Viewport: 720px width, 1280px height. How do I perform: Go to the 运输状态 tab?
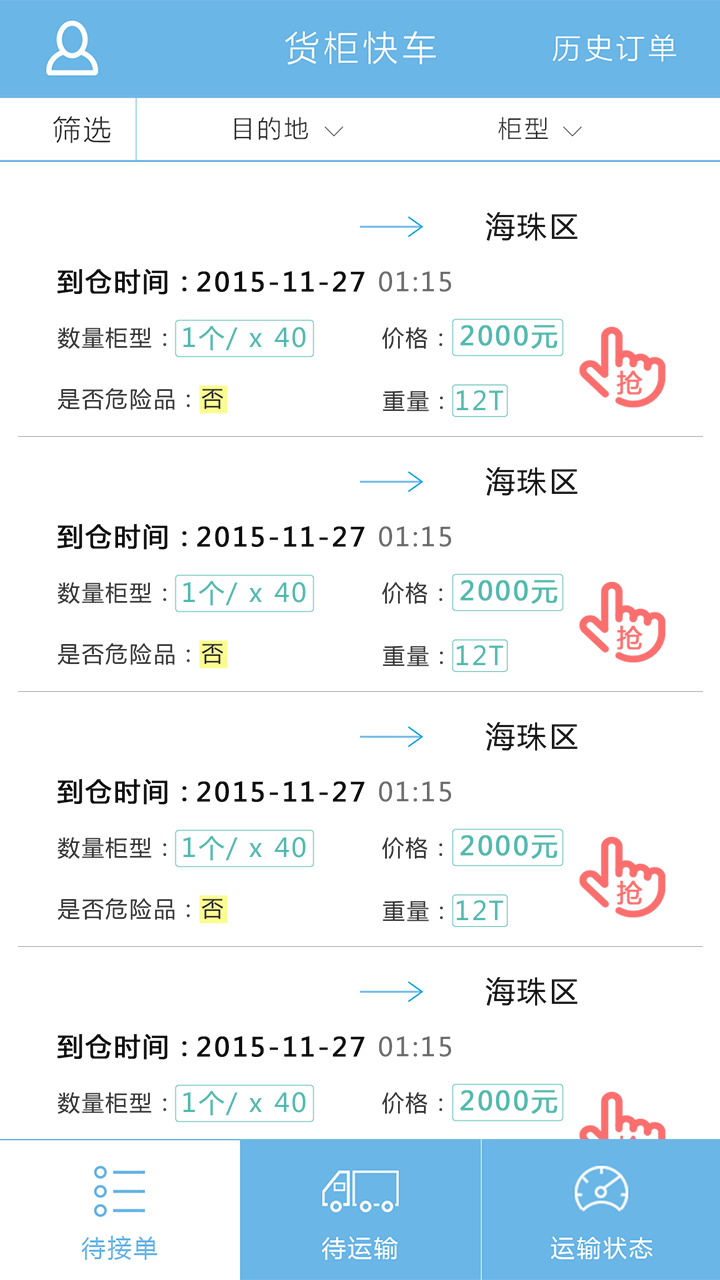[601, 1210]
